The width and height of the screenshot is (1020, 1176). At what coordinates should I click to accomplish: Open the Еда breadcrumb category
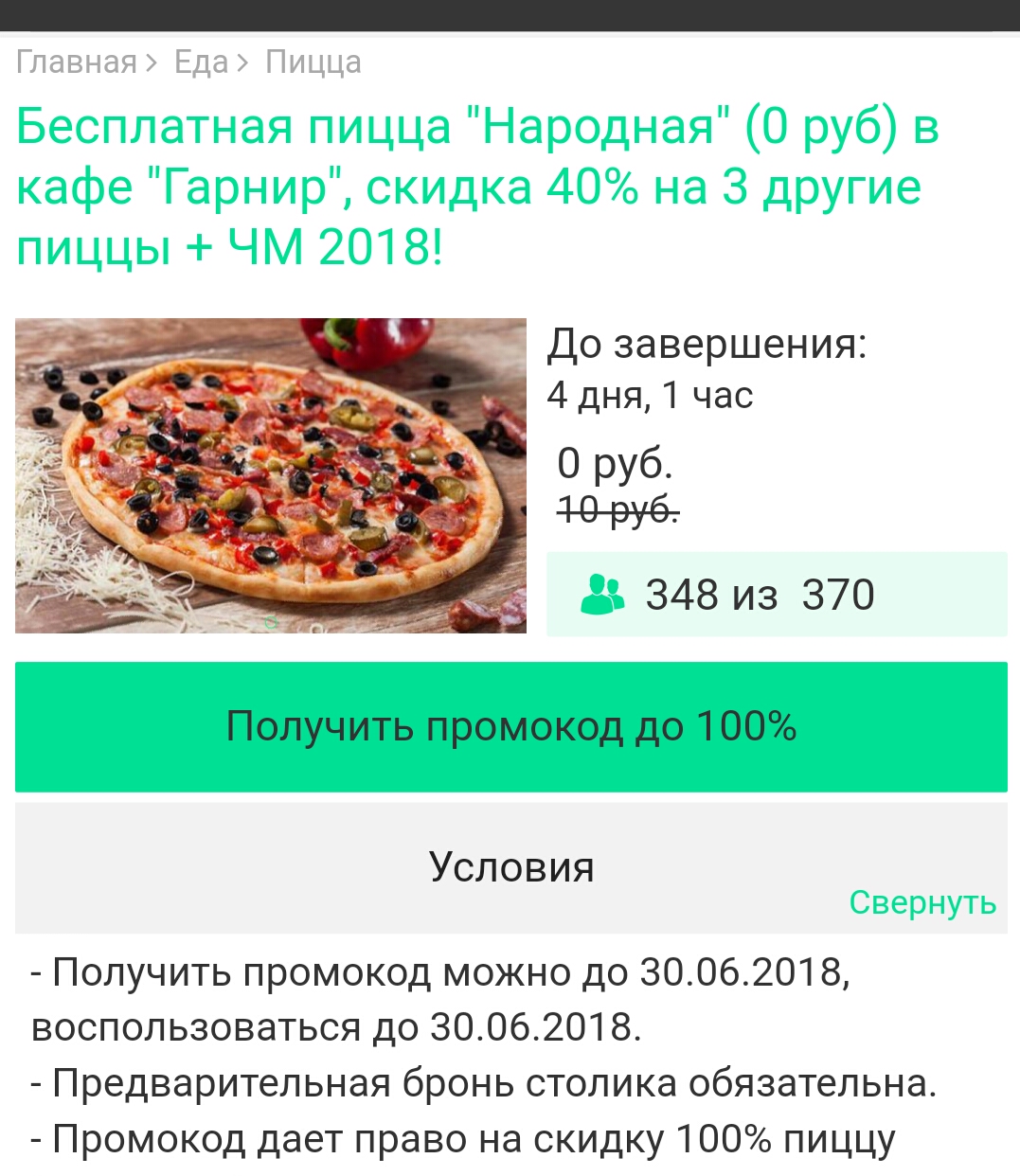tap(201, 62)
